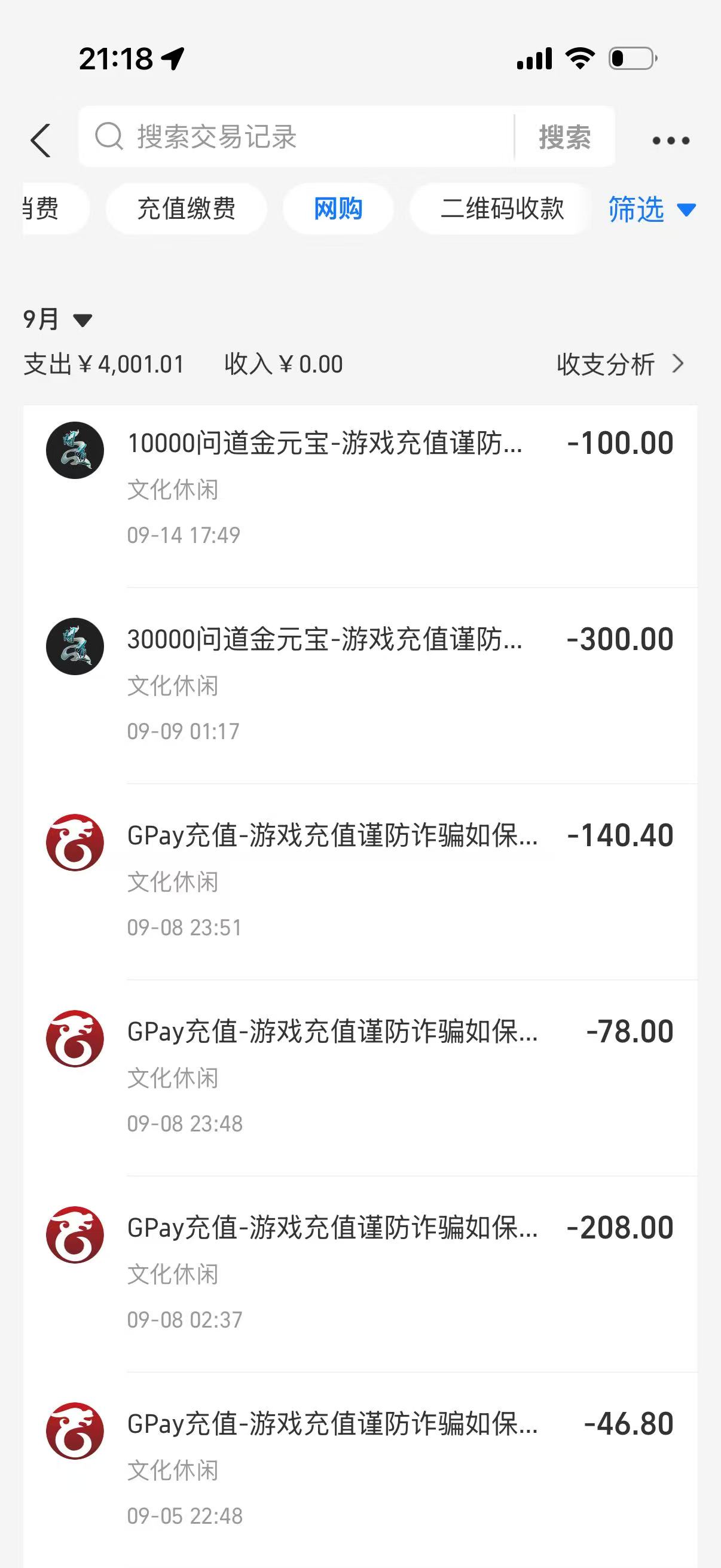Image resolution: width=721 pixels, height=1568 pixels.
Task: Open the 筛选 filter dropdown
Action: [651, 209]
